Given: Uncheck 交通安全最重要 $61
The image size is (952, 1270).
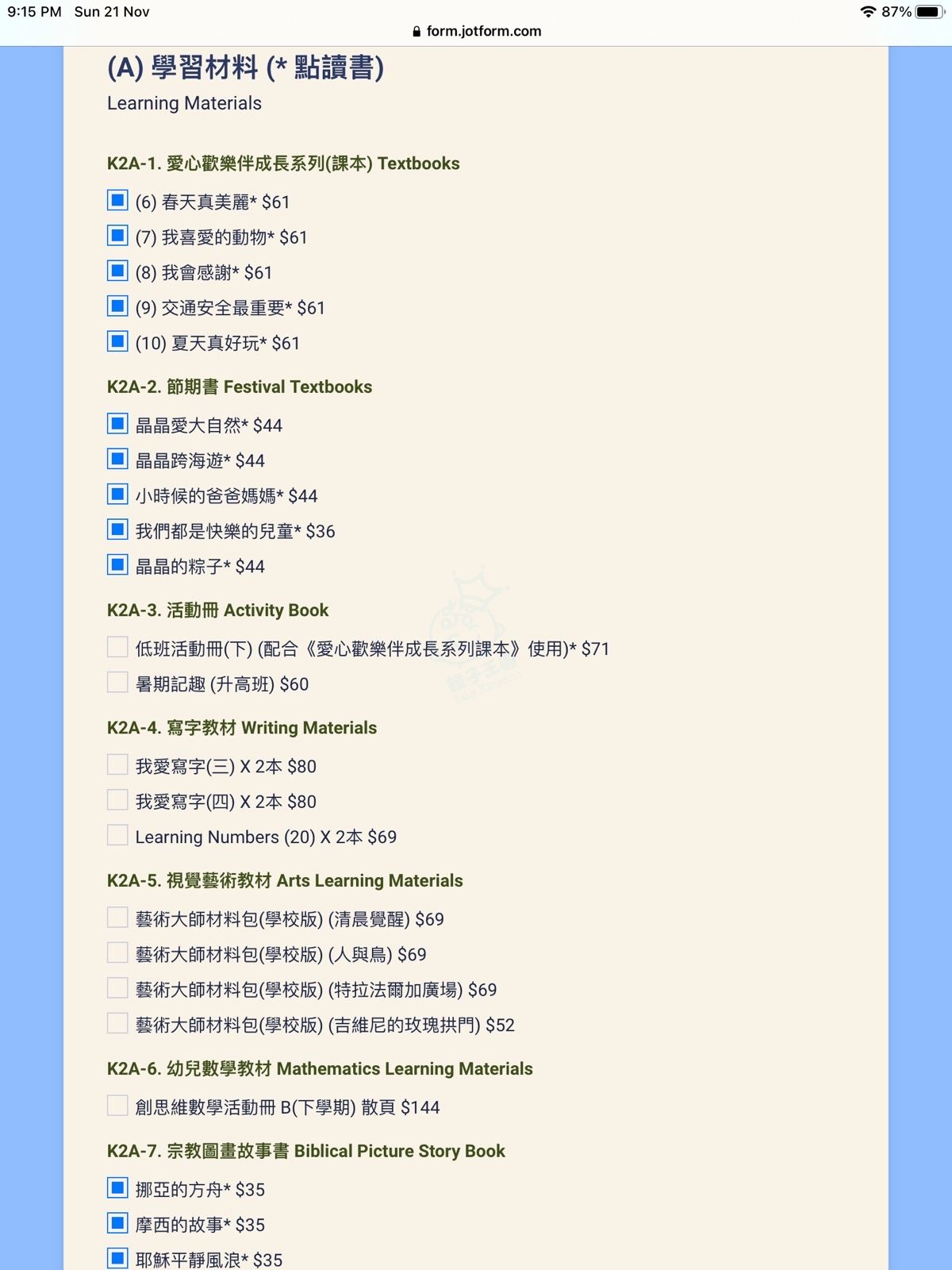Looking at the screenshot, I should tap(117, 306).
